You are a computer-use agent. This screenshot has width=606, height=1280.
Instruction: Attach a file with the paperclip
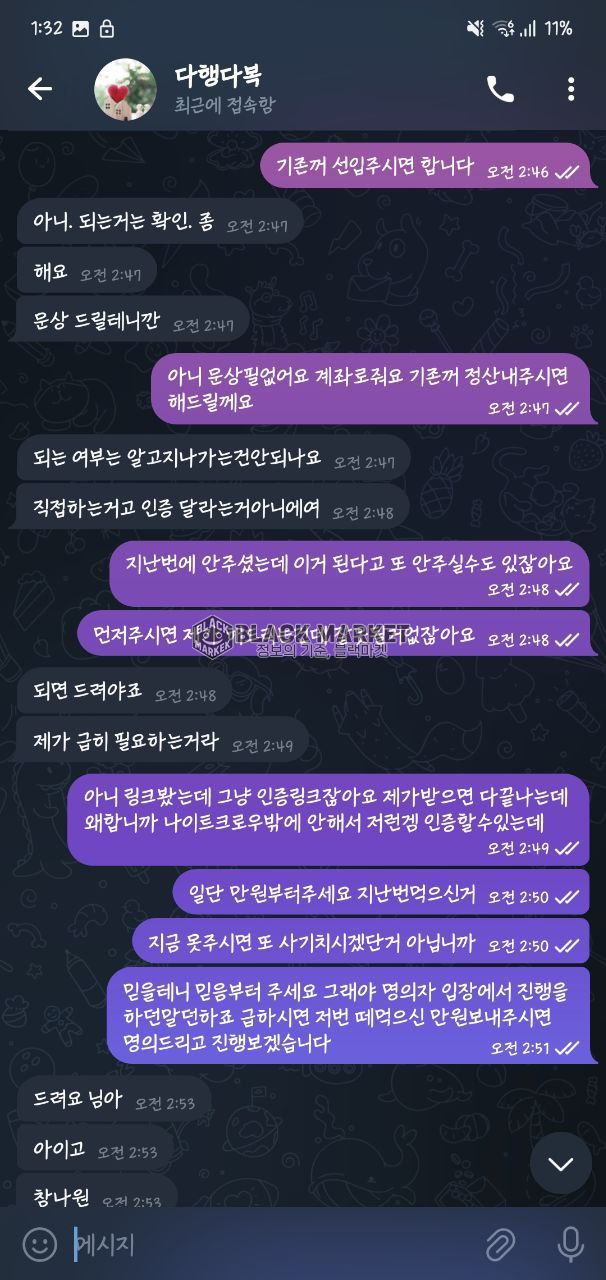[500, 1245]
